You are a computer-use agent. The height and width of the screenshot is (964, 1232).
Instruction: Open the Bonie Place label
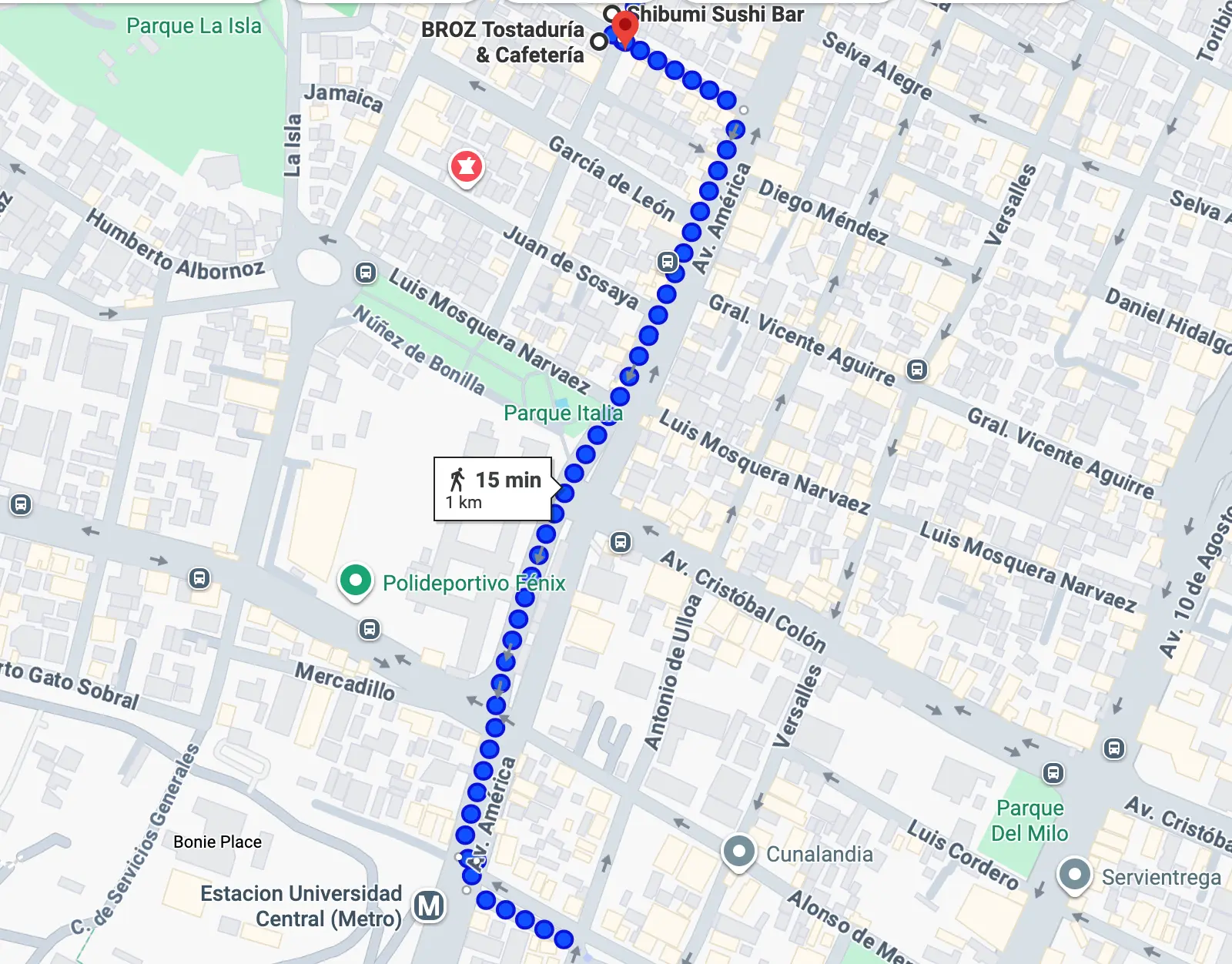(217, 842)
